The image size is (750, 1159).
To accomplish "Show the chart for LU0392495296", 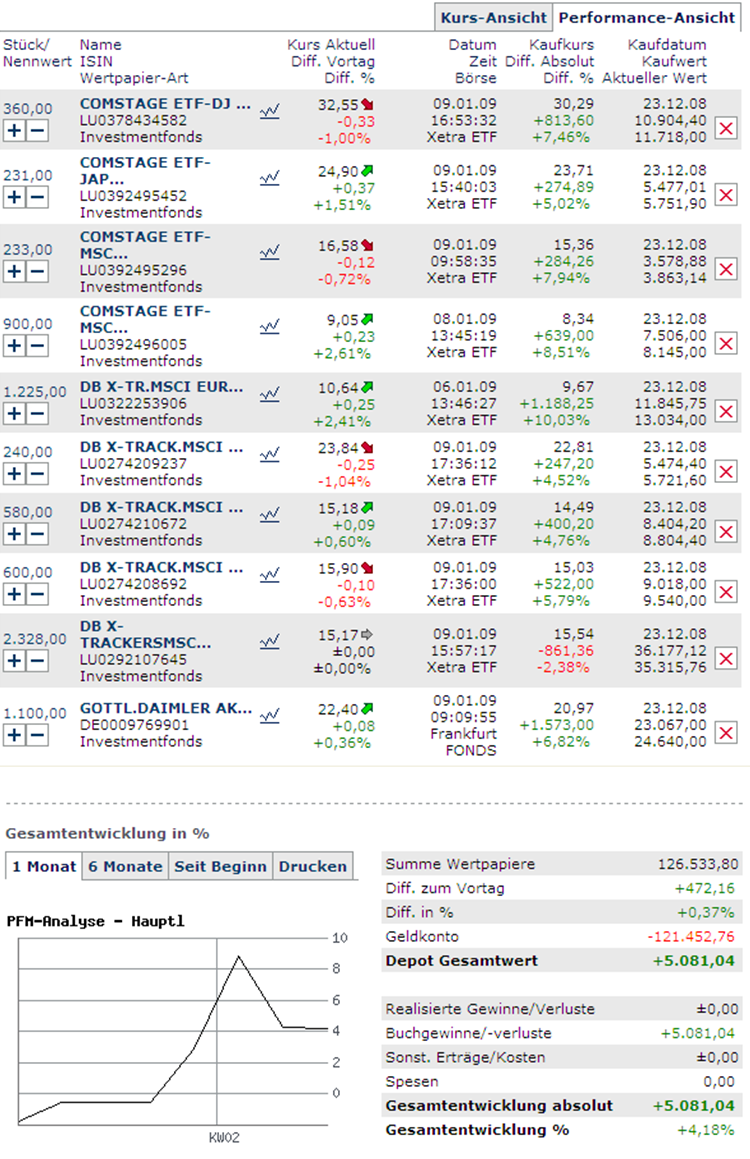I will pyautogui.click(x=269, y=254).
